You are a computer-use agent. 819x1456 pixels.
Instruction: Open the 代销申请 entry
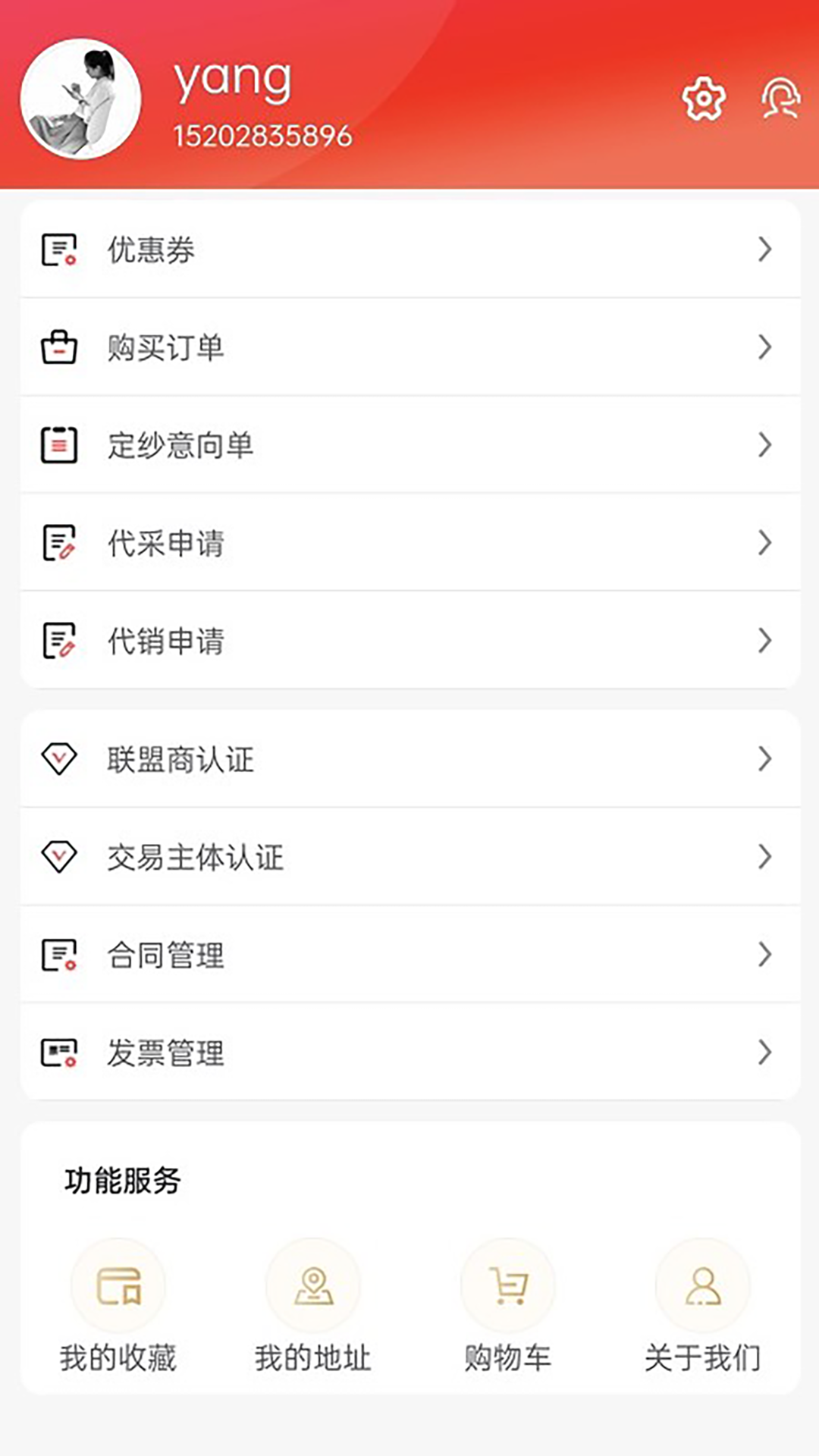pos(409,641)
